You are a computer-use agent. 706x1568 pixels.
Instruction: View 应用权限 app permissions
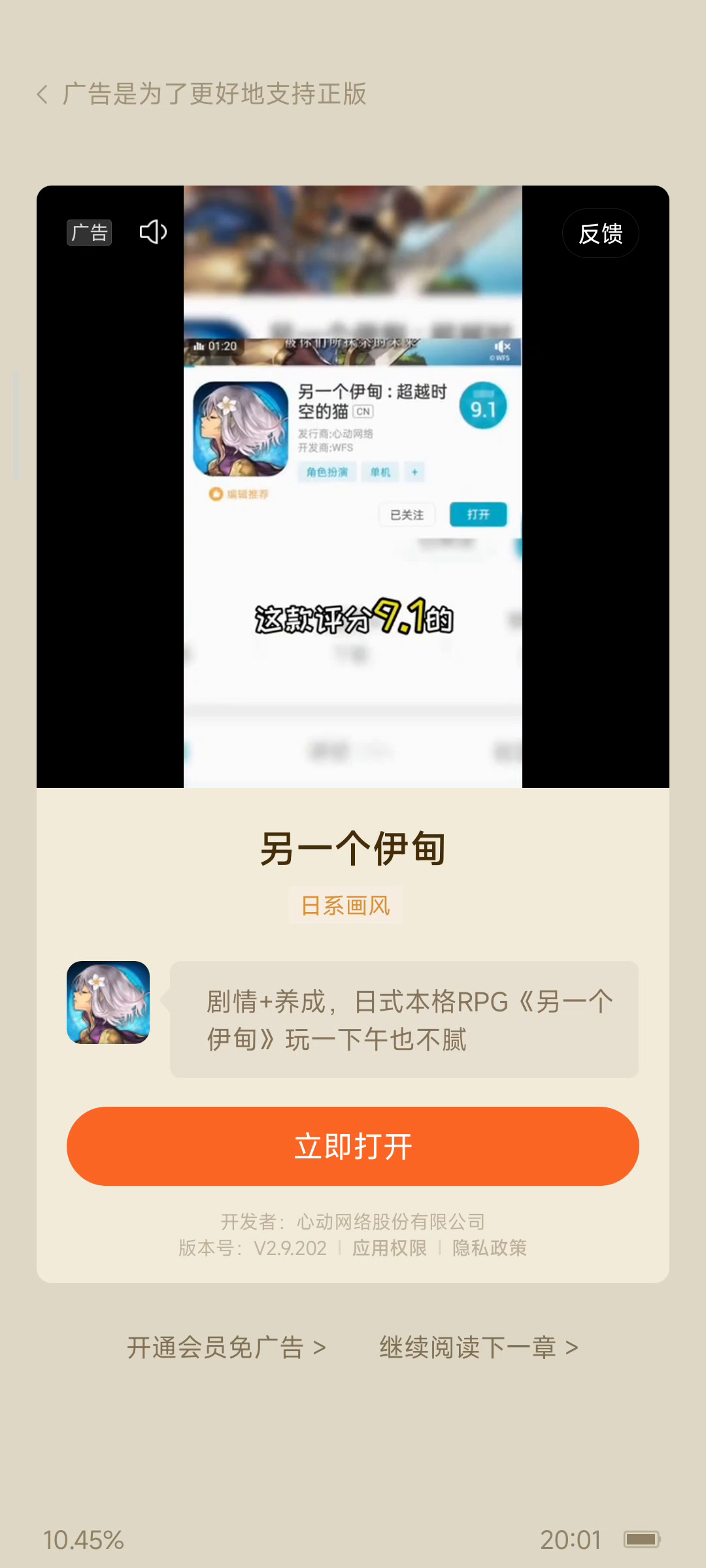(390, 1248)
